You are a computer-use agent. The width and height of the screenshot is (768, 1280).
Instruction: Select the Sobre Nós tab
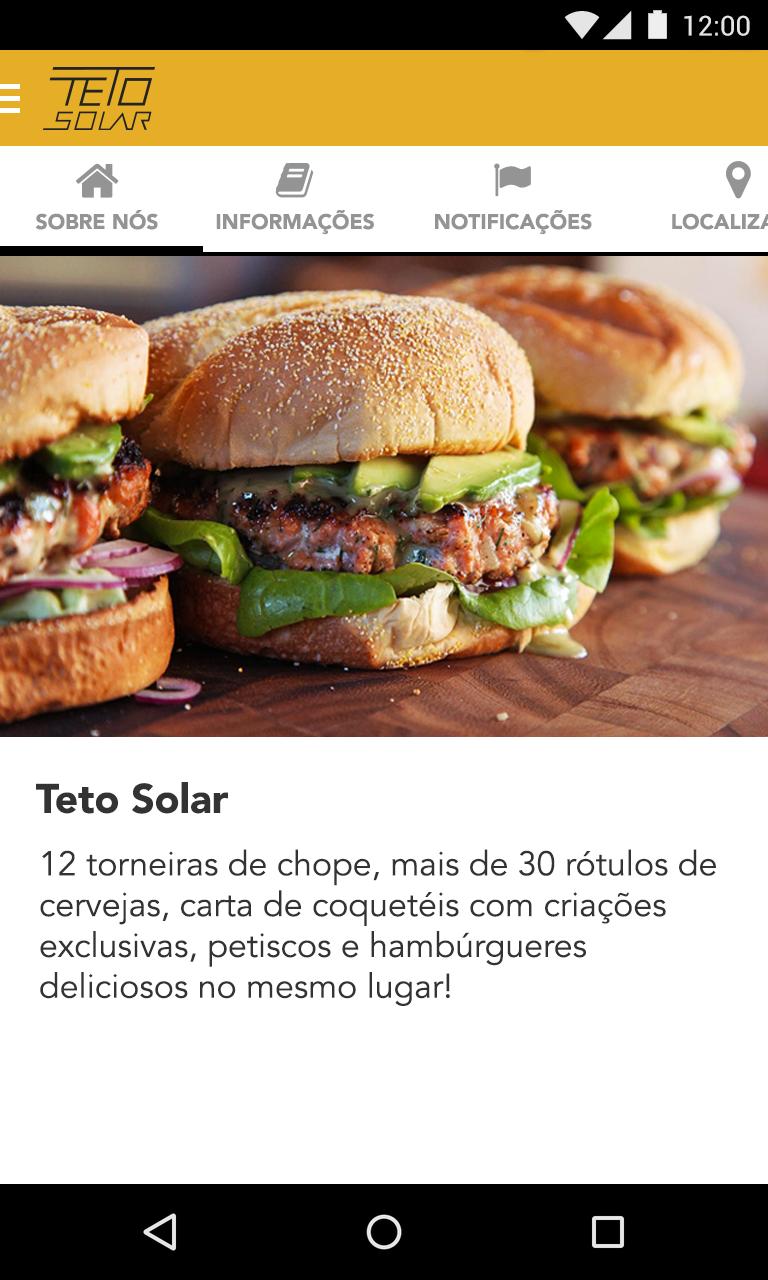point(97,199)
